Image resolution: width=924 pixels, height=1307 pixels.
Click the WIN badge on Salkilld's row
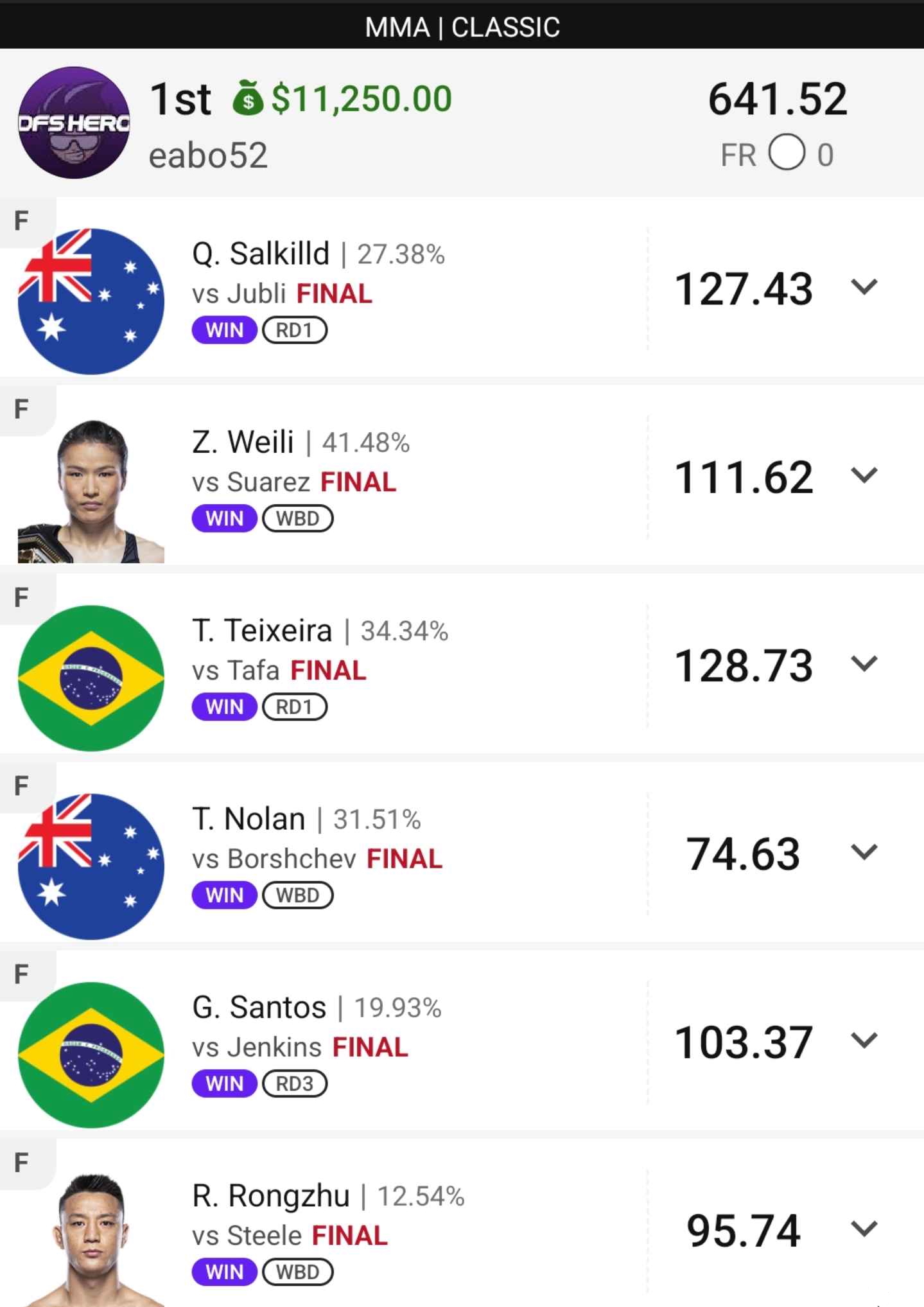coord(223,329)
